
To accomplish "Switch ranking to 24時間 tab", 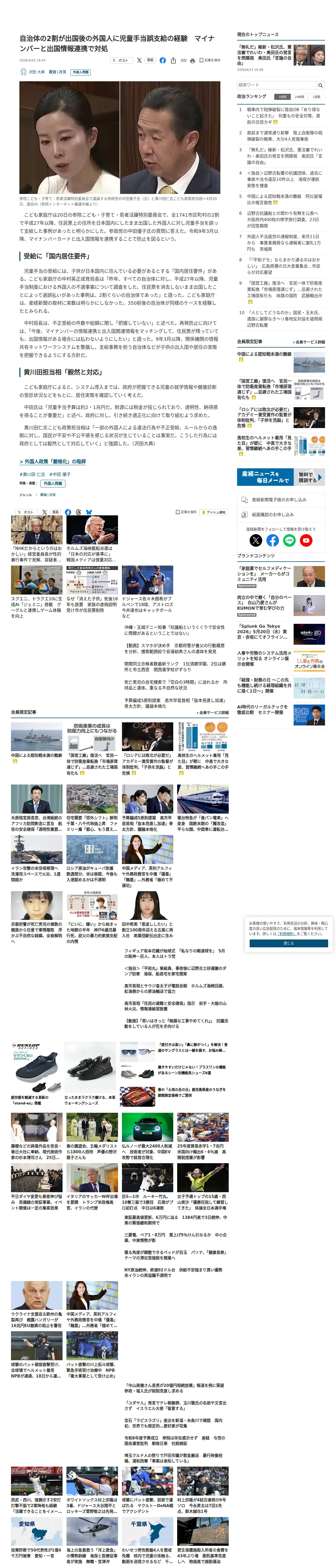I will coord(299,96).
